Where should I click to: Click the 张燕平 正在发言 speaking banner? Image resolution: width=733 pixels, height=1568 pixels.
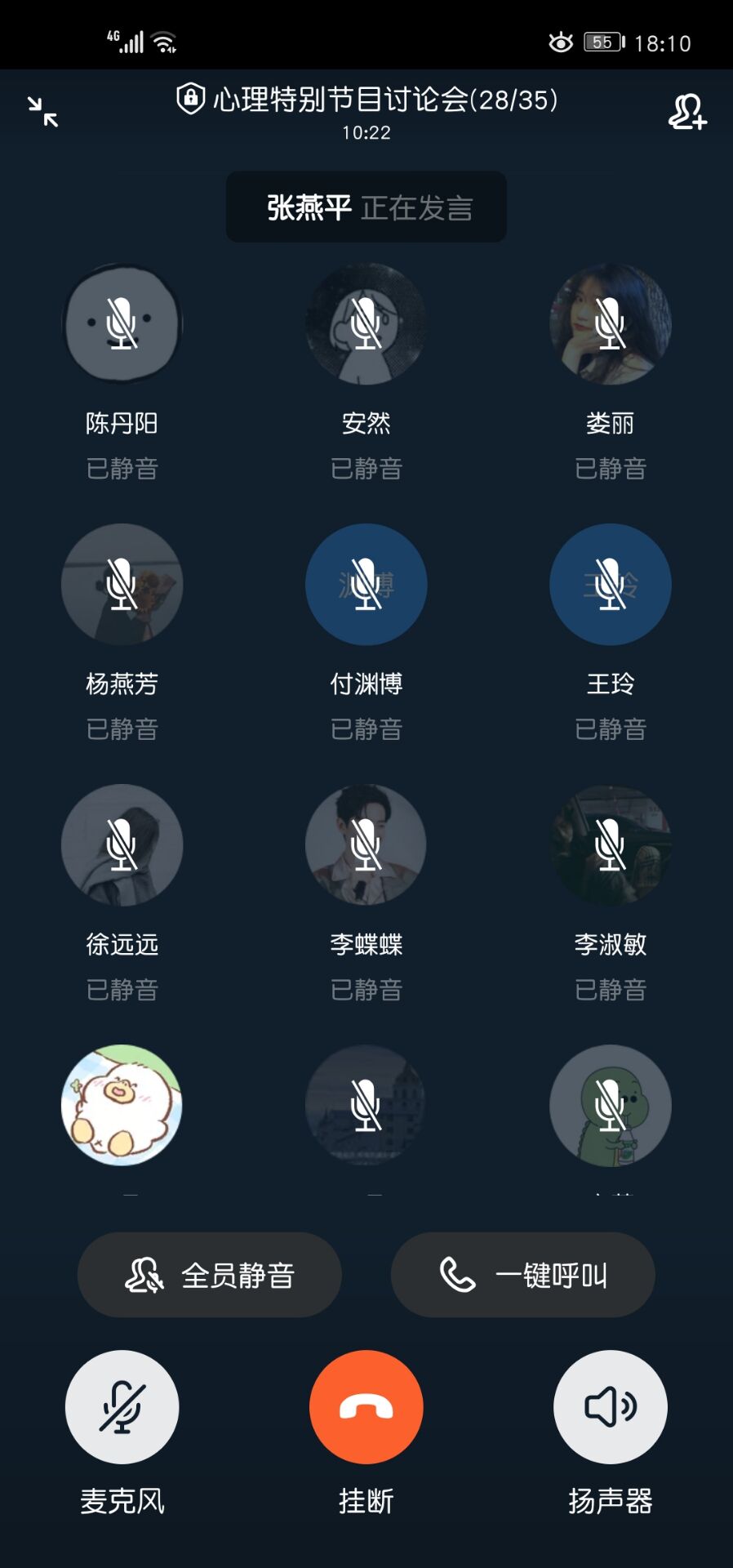366,207
